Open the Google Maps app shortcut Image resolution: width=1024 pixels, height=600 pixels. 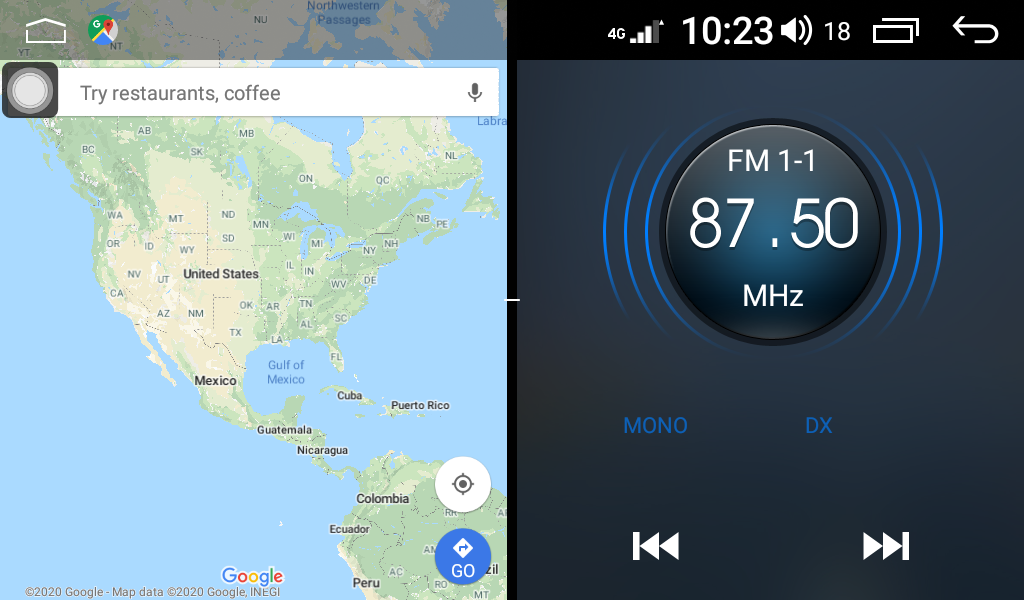pos(102,31)
